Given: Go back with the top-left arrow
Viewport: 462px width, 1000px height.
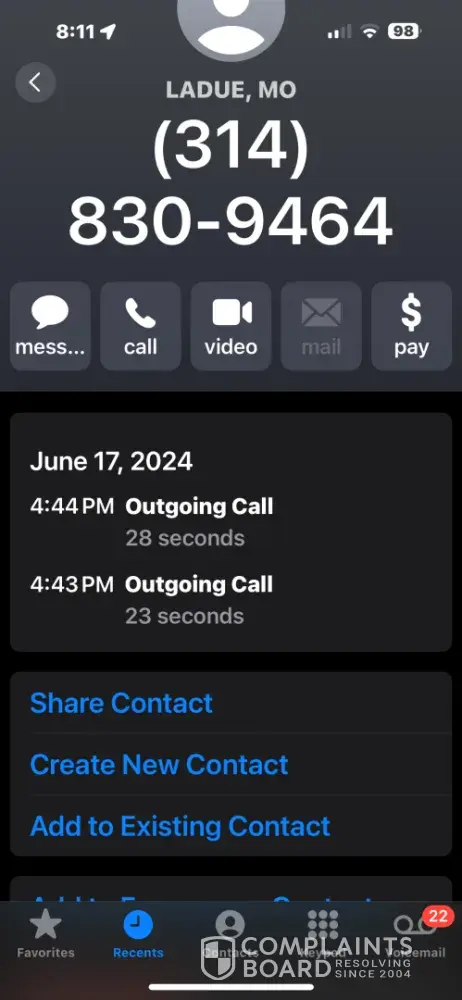Looking at the screenshot, I should coord(35,82).
